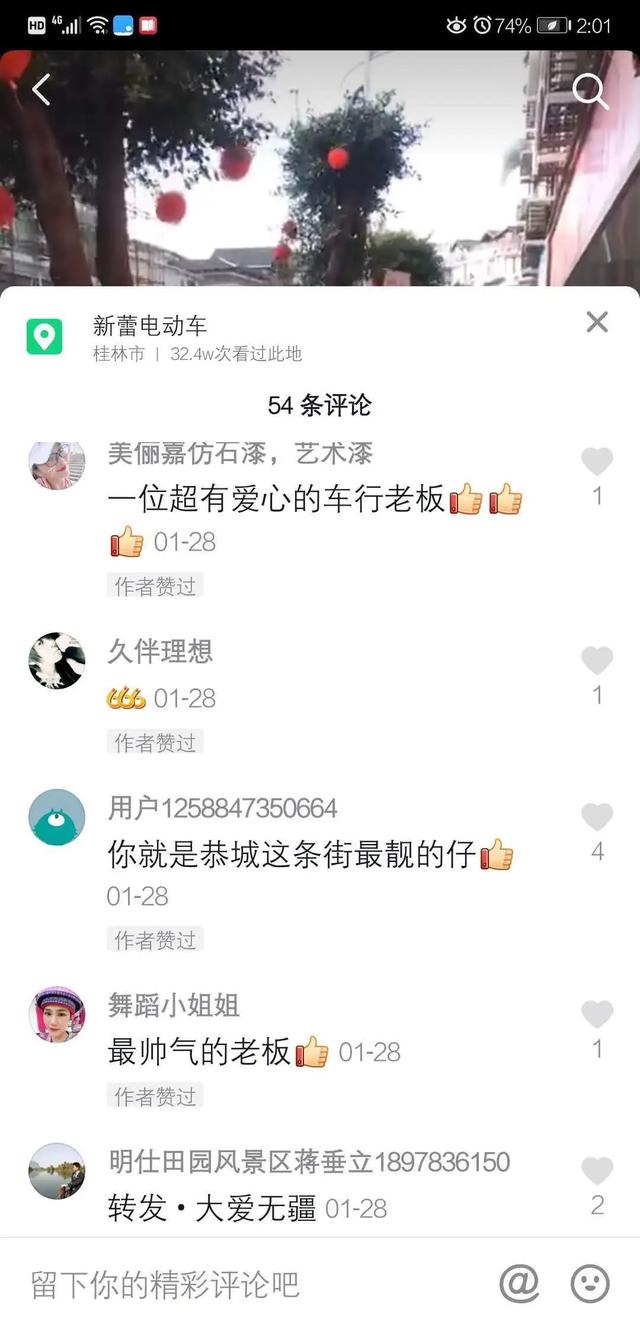The height and width of the screenshot is (1330, 640).
Task: Like 用户1258847350664's comment
Action: point(597,818)
